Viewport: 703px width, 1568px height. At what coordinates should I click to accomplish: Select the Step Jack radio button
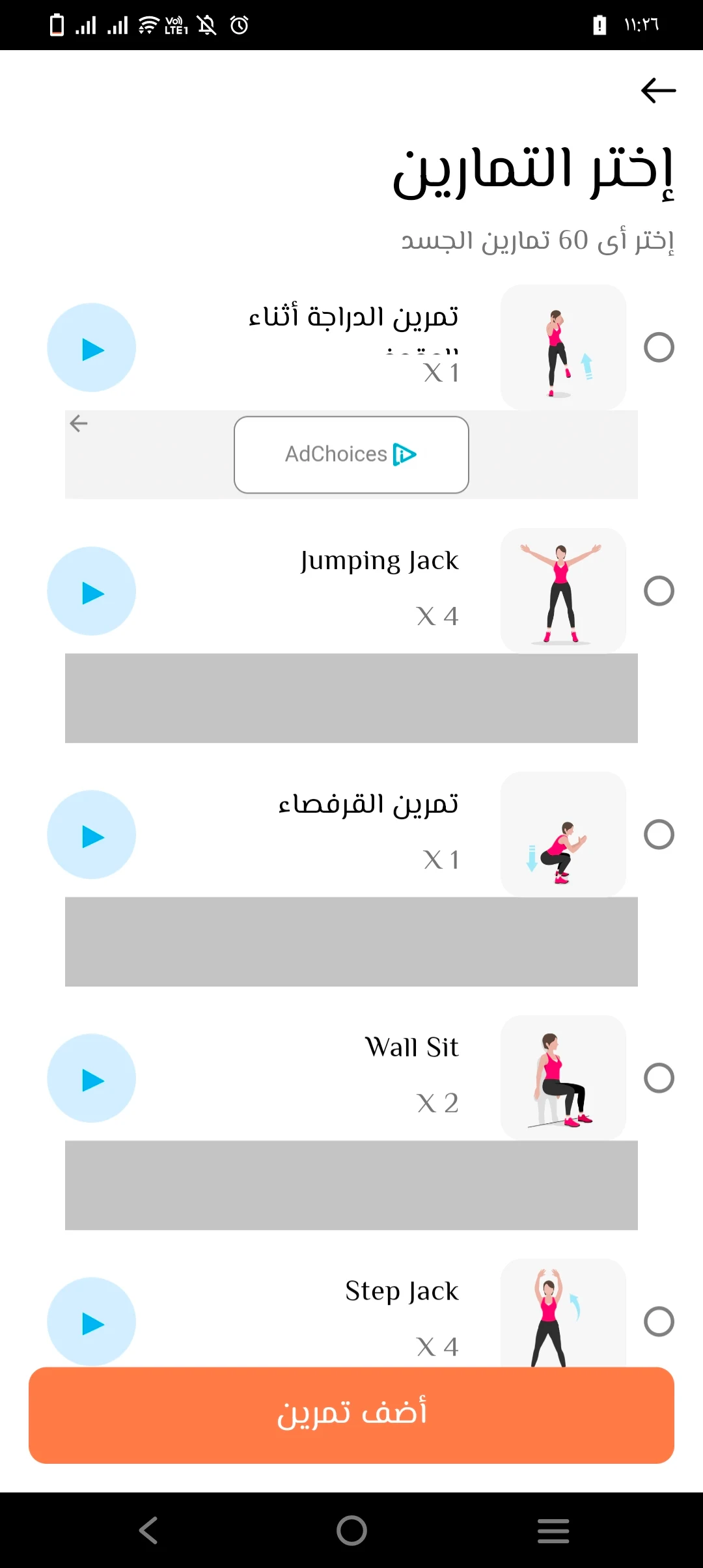click(x=658, y=1321)
